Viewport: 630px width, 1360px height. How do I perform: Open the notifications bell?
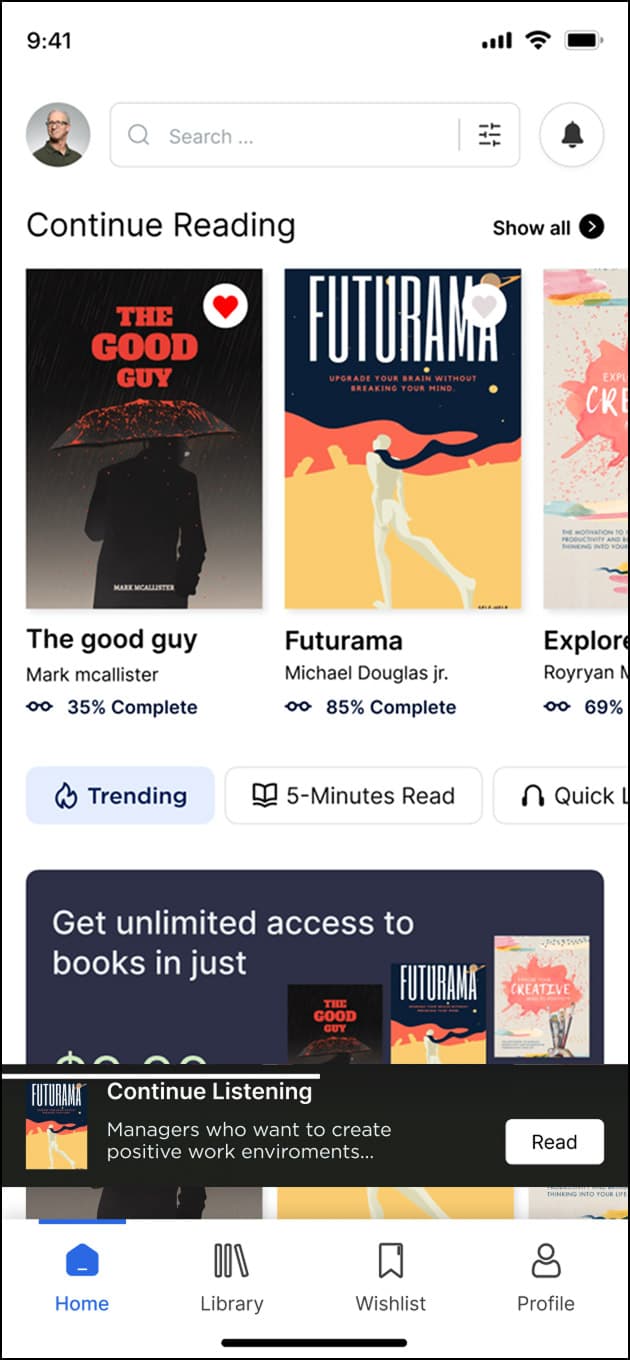click(x=572, y=135)
